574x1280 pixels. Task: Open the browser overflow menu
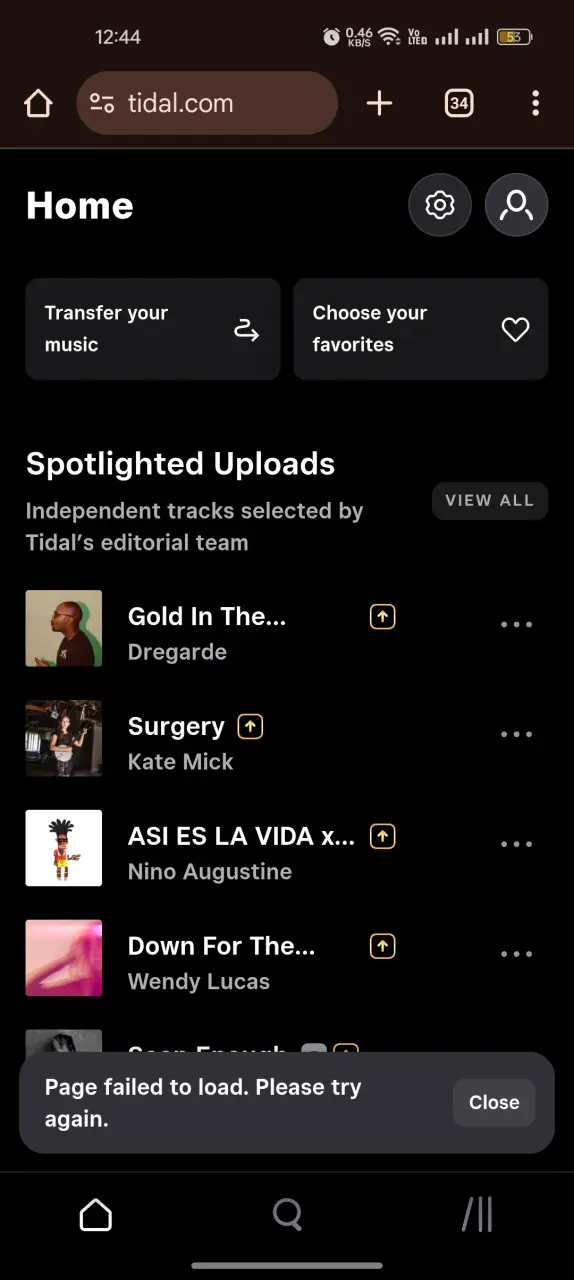[536, 103]
